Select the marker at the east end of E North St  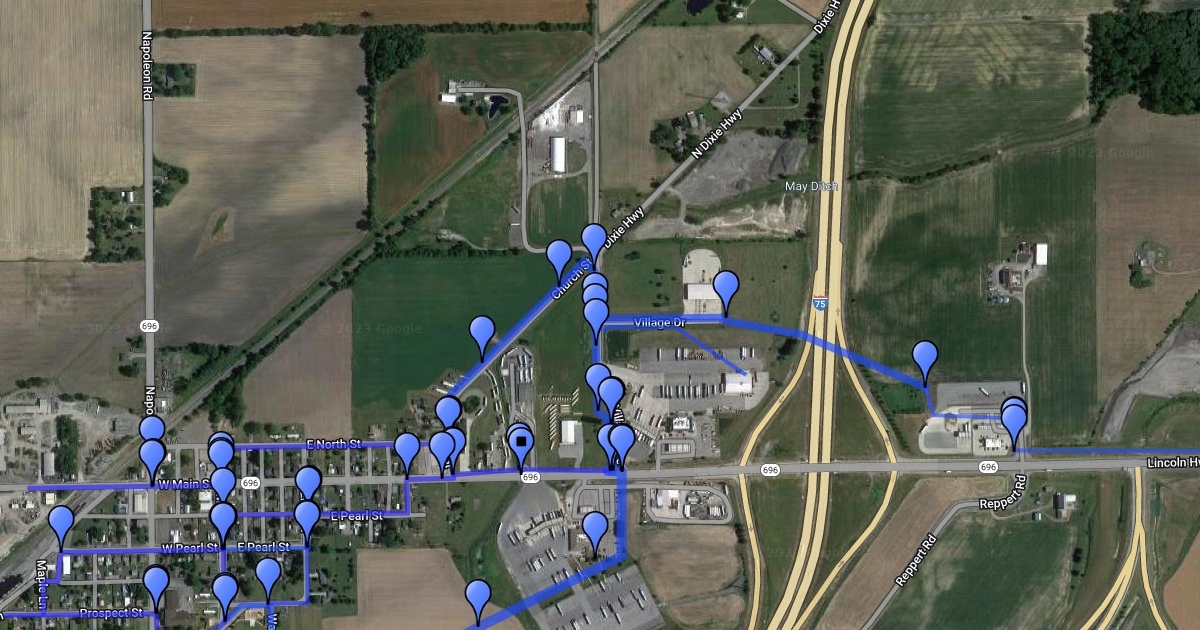(x=406, y=450)
